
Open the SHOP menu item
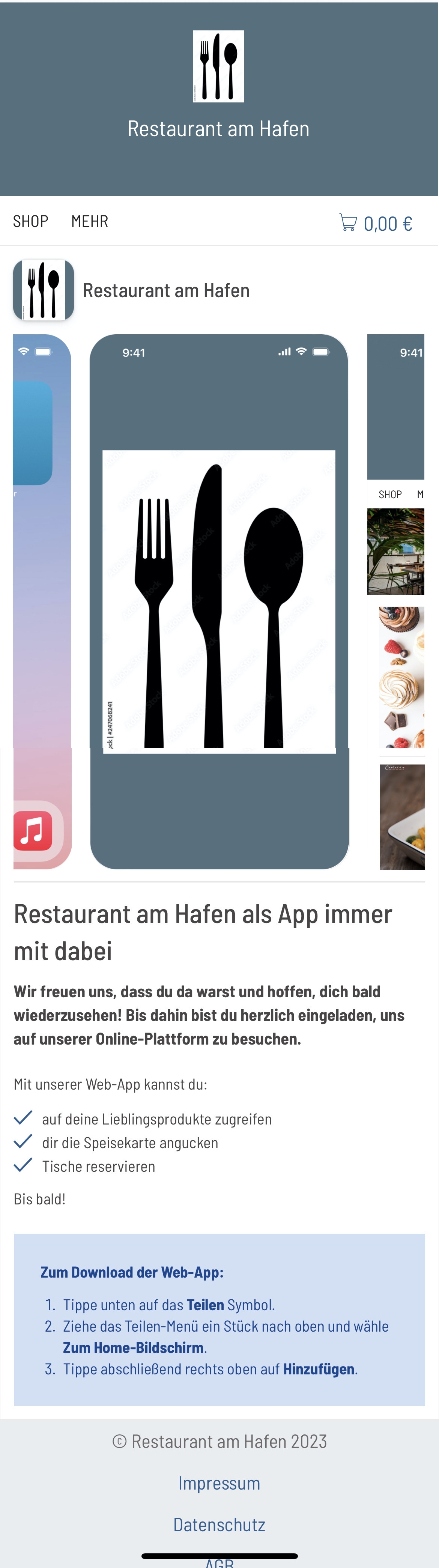30,221
